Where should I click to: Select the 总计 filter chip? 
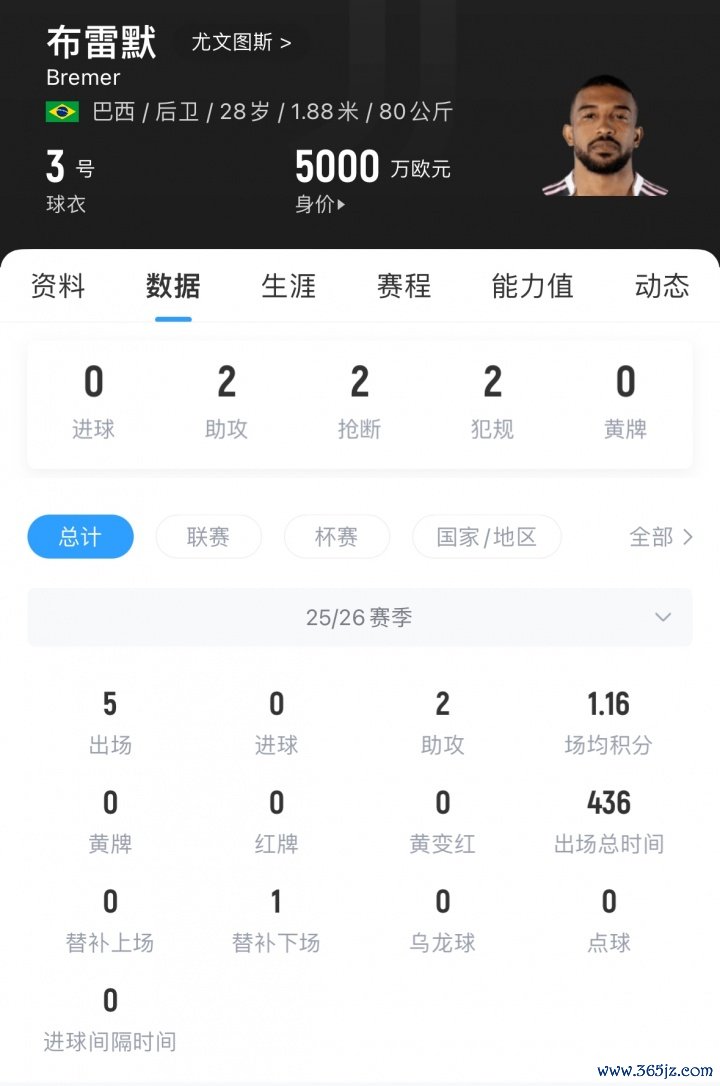coord(80,537)
